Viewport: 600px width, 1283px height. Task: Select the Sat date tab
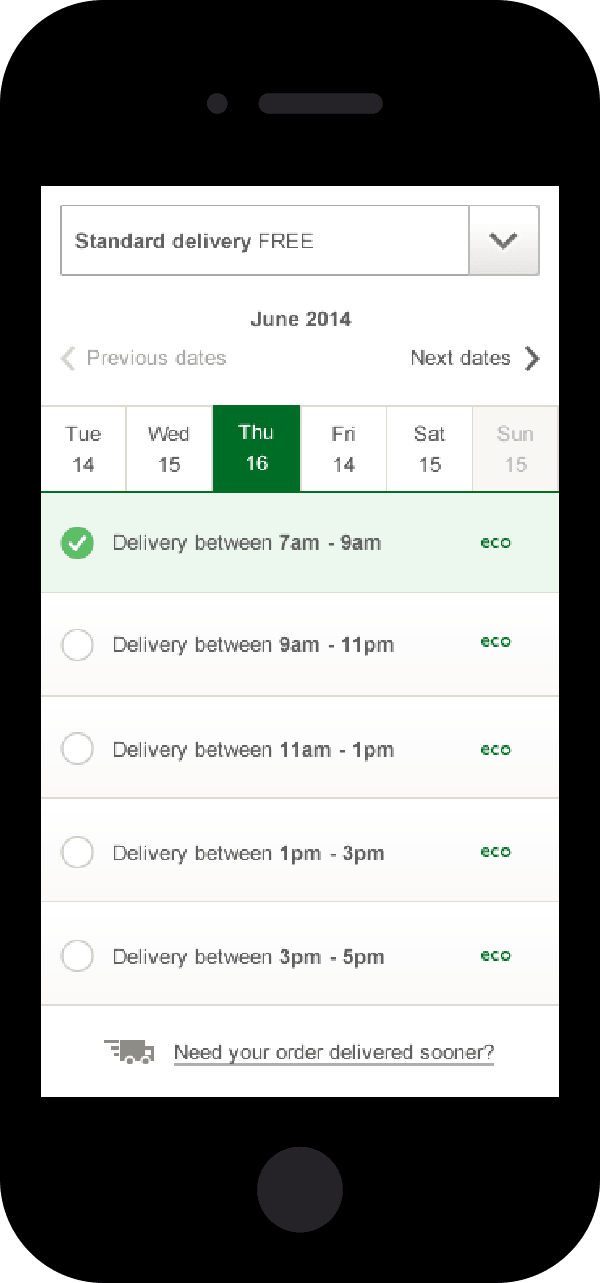point(429,449)
